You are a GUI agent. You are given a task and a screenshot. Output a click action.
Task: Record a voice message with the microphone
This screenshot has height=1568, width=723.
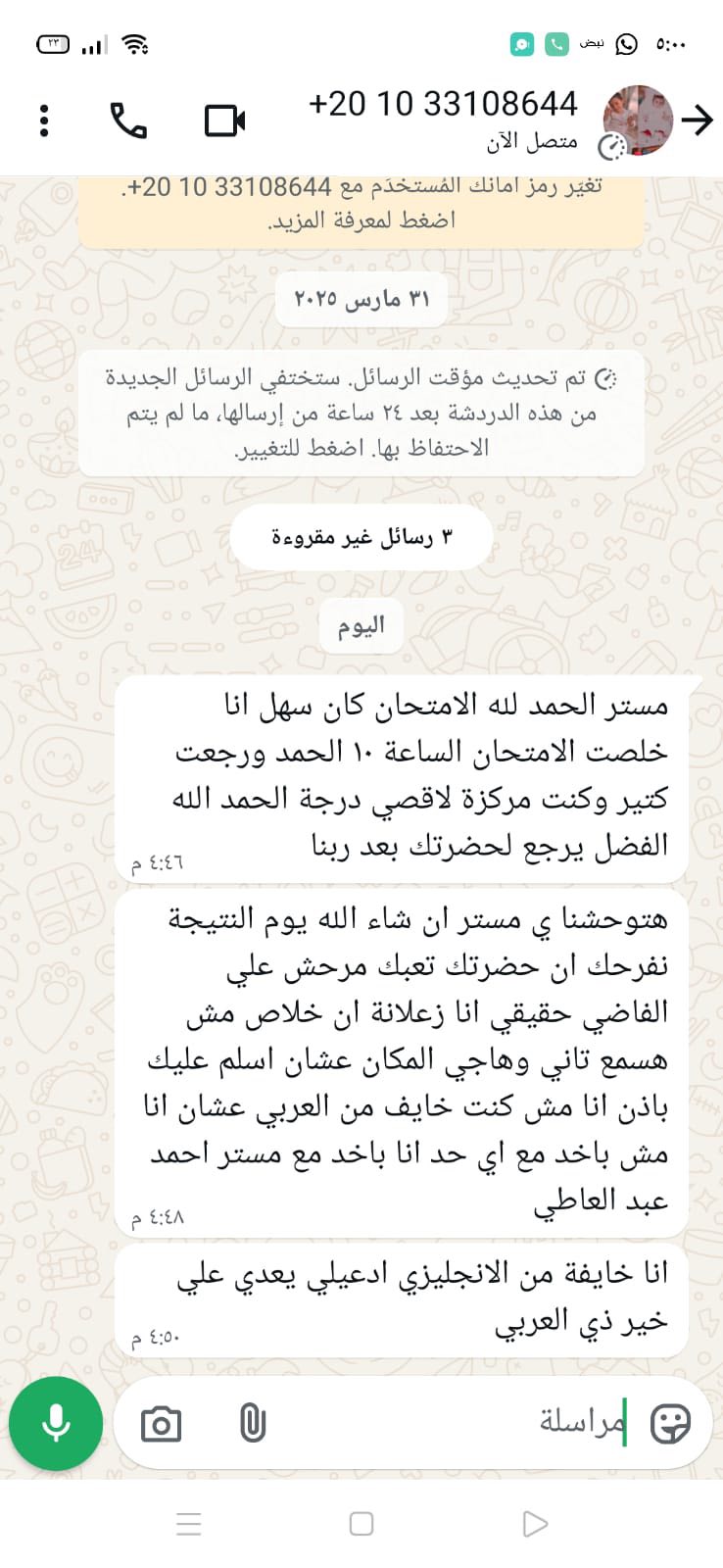[x=56, y=1423]
